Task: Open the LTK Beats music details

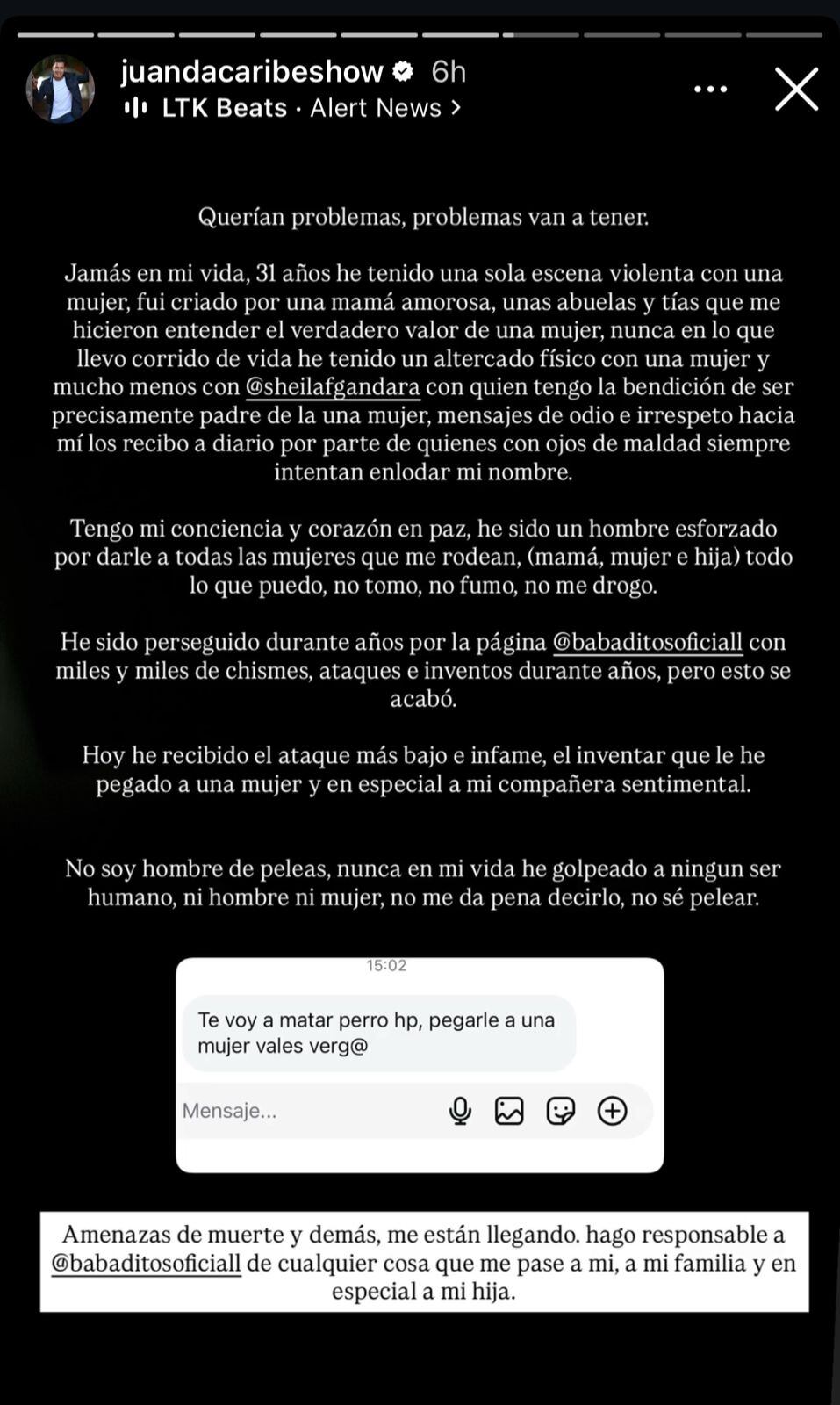Action: point(222,107)
